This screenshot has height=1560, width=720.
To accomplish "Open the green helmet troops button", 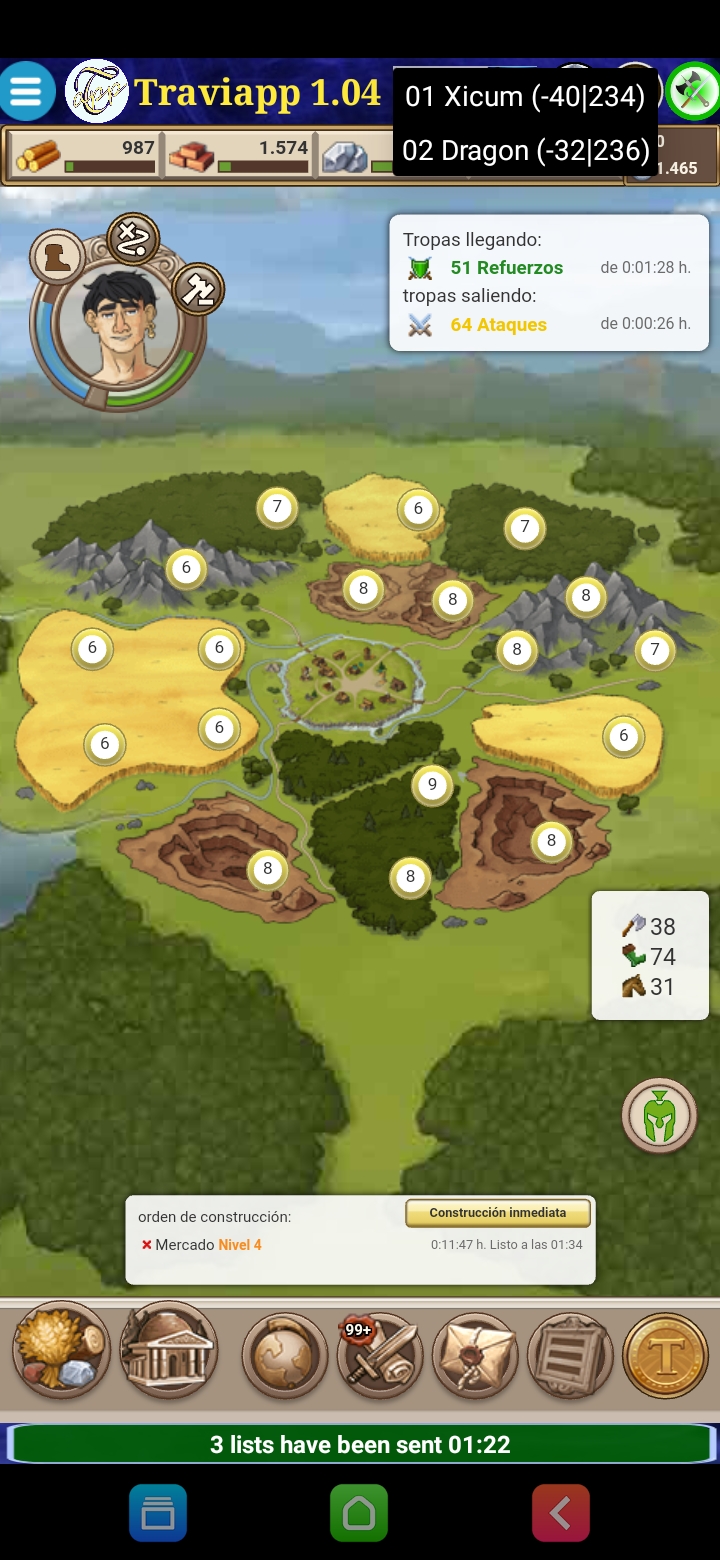I will point(659,1116).
